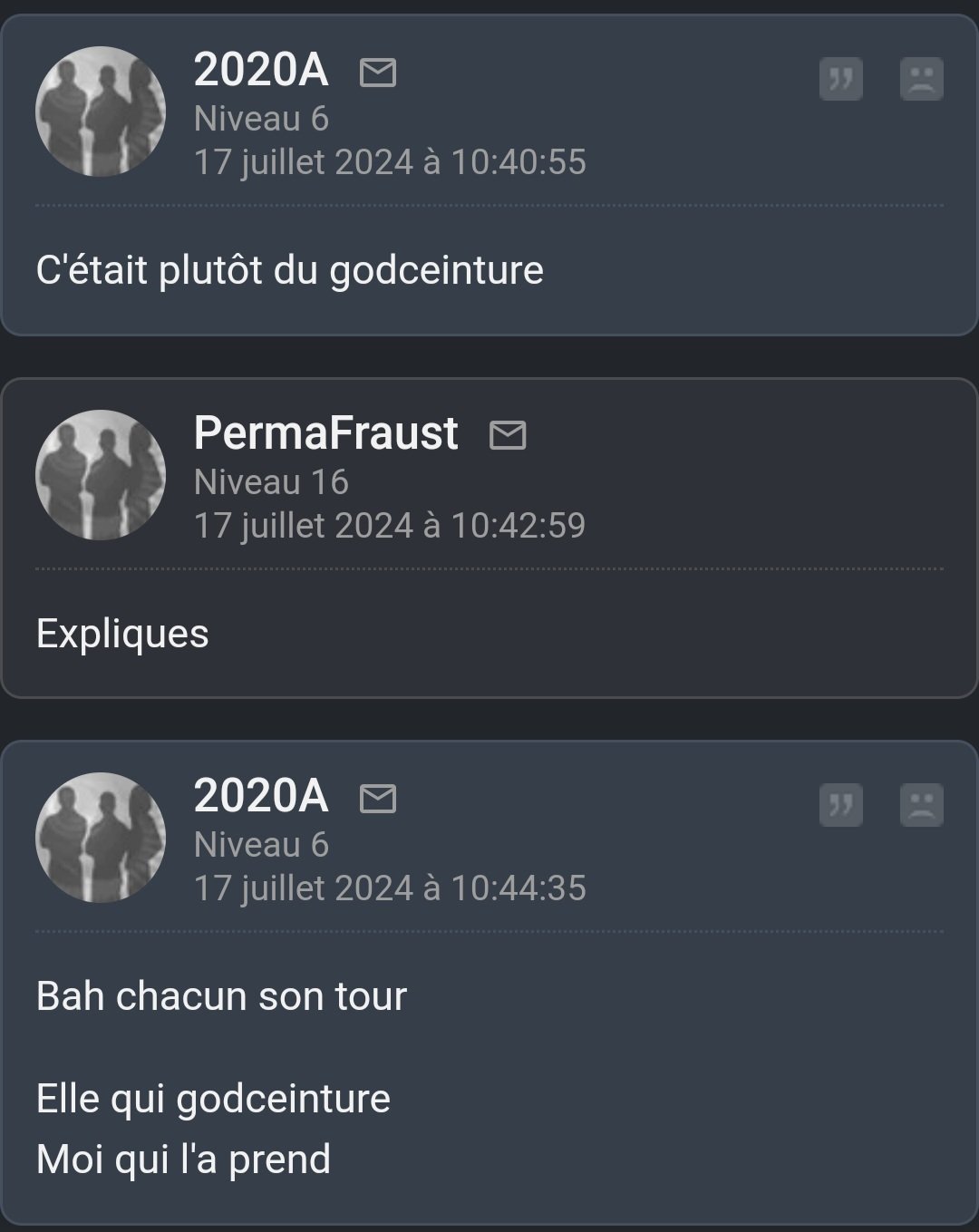Tap the sad face icon on the 10:40:55 post
Screen dimensions: 979x1232
tap(921, 79)
